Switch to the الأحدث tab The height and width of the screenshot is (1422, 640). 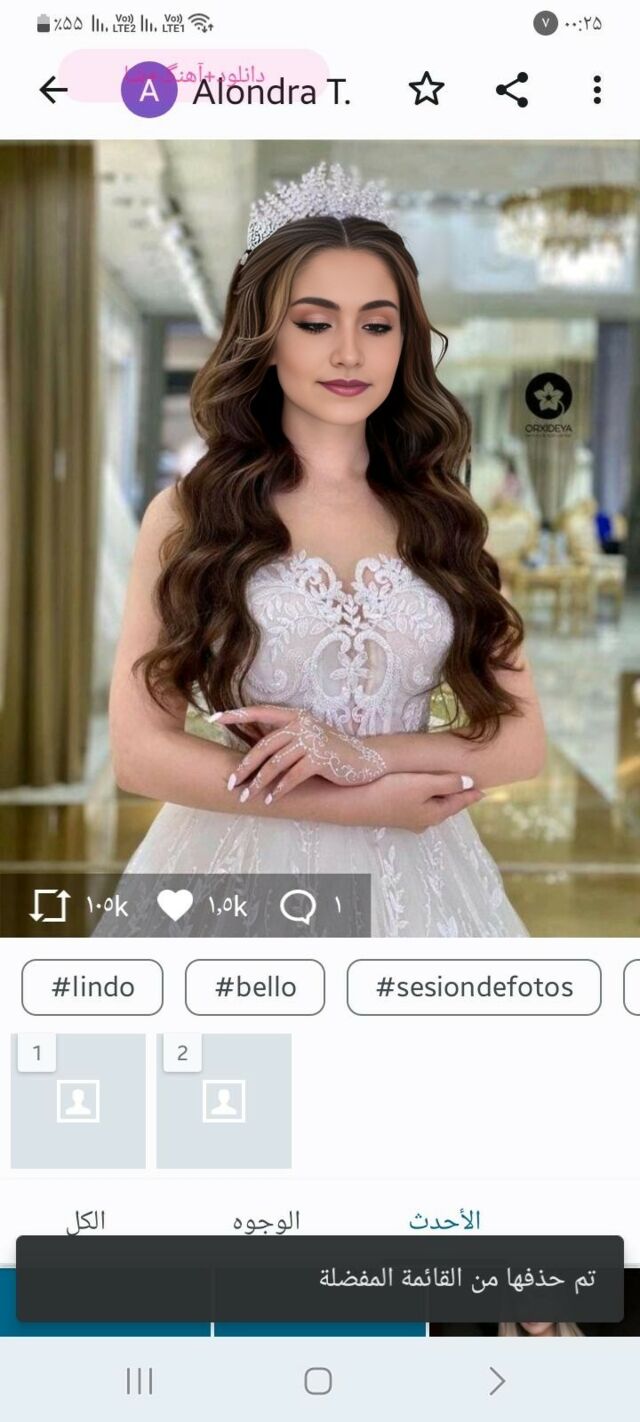(444, 1220)
